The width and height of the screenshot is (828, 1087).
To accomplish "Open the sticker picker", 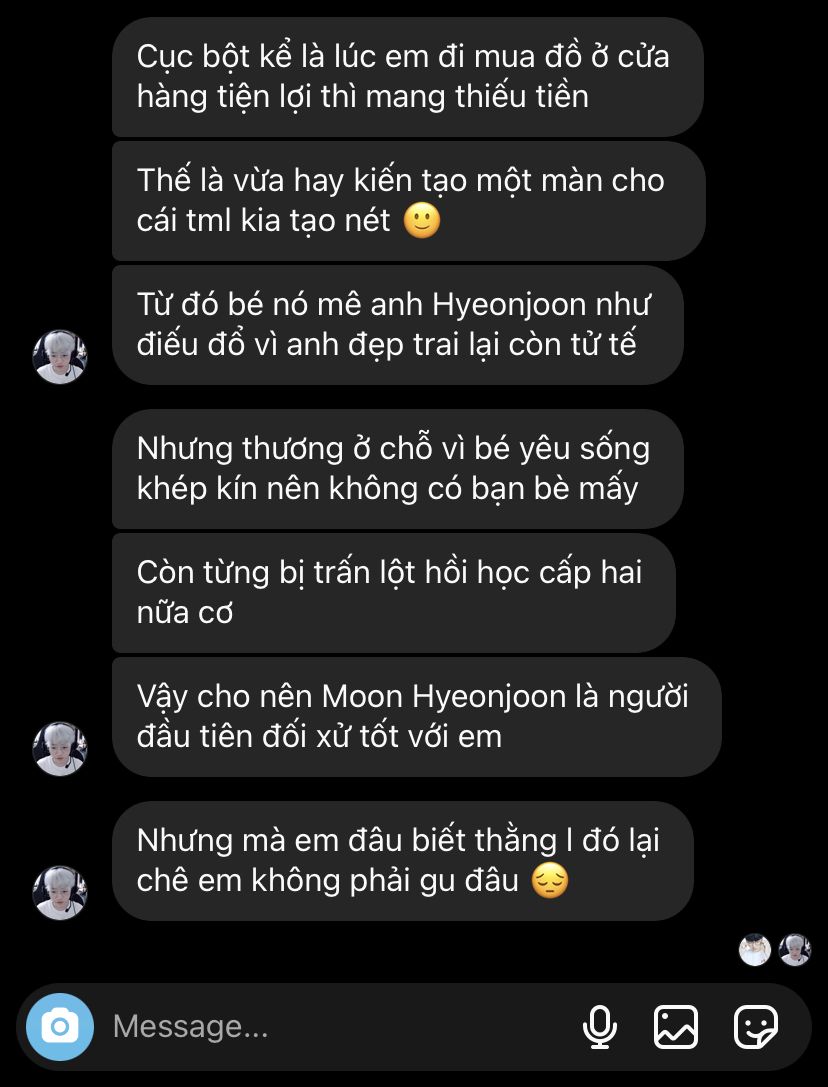I will (x=755, y=1026).
